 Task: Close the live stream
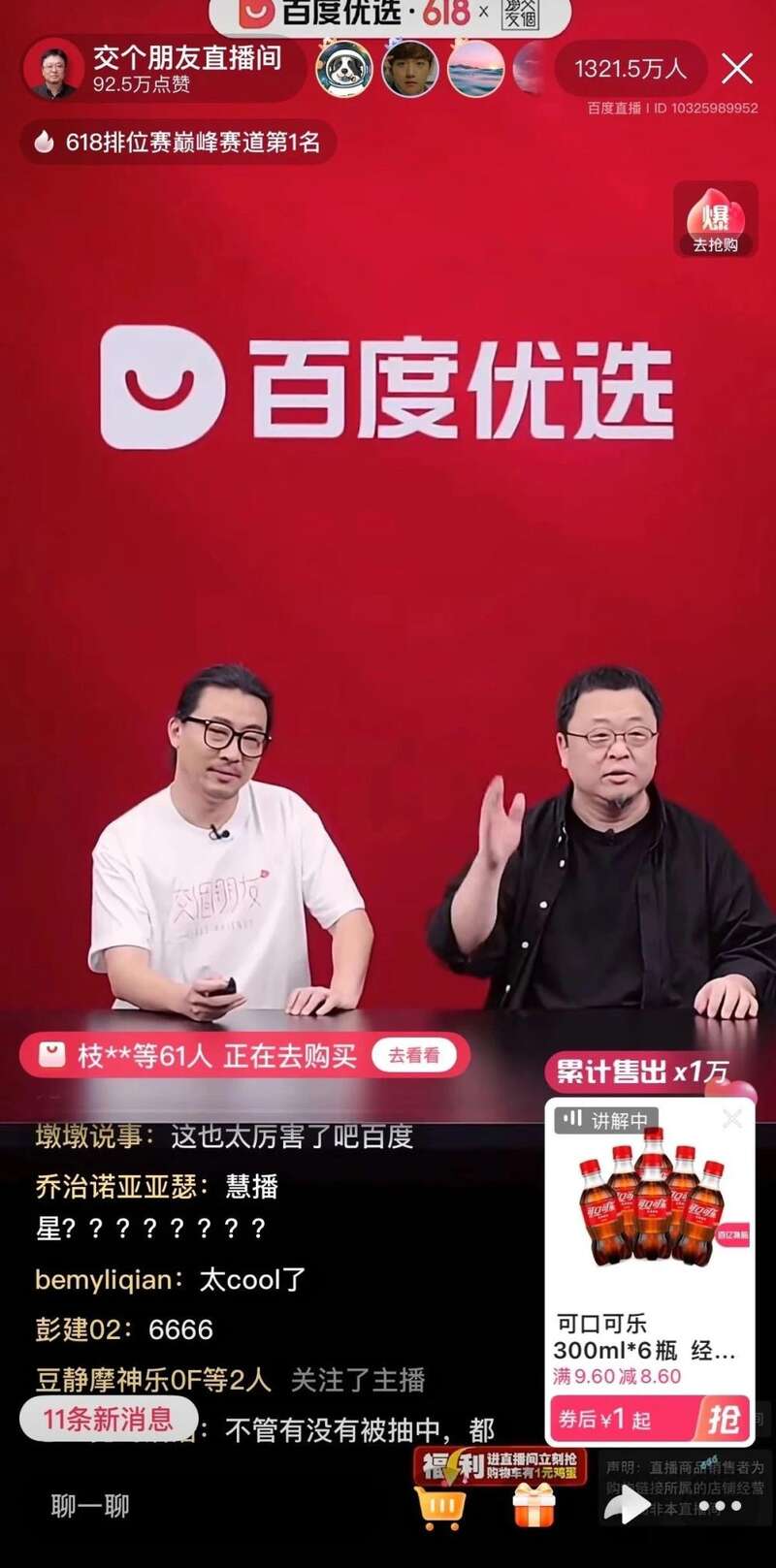tap(737, 69)
